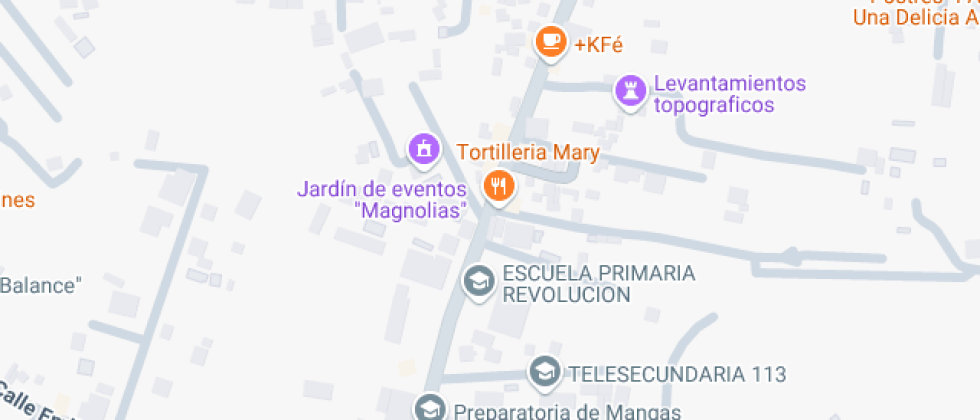Screen dimensions: 980x420
Task: Open Jardín de eventos "Magnolias" marker
Action: pyautogui.click(x=425, y=149)
